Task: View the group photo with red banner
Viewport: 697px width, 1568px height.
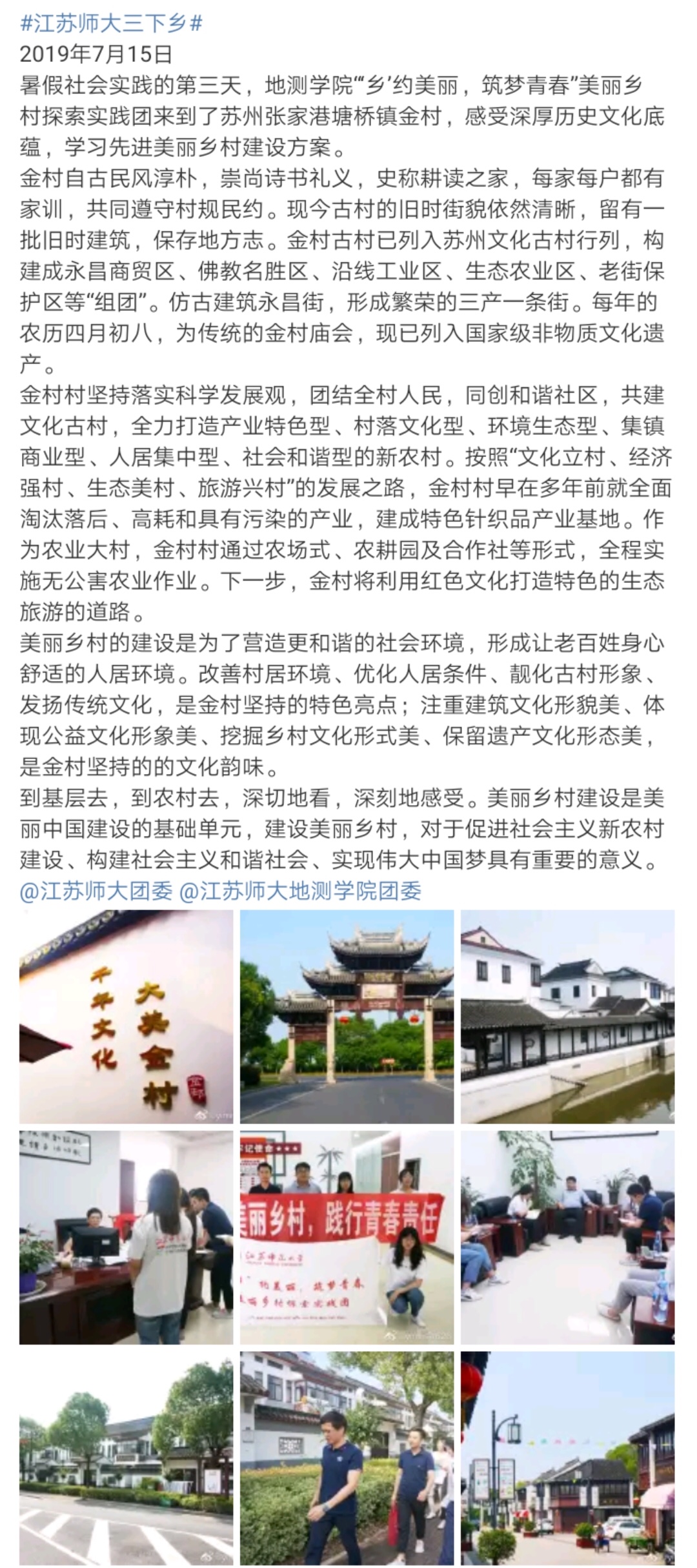Action: pyautogui.click(x=347, y=1237)
